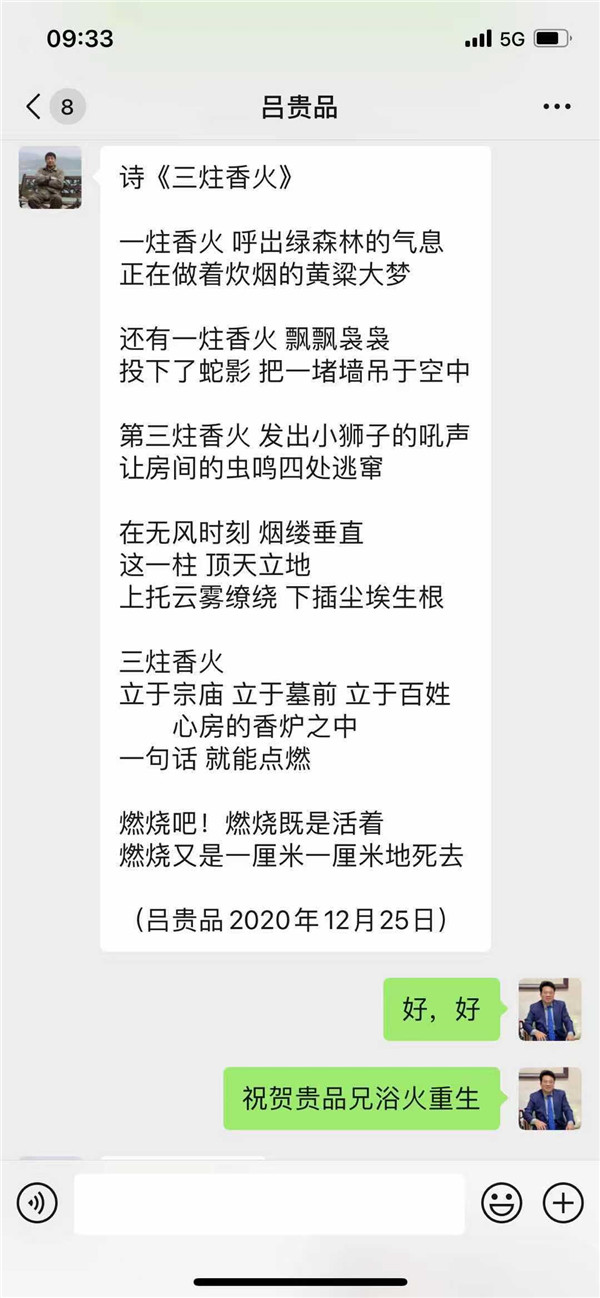Open 吕贵品's avatar beside the poem
This screenshot has height=1298, width=600.
[x=50, y=177]
